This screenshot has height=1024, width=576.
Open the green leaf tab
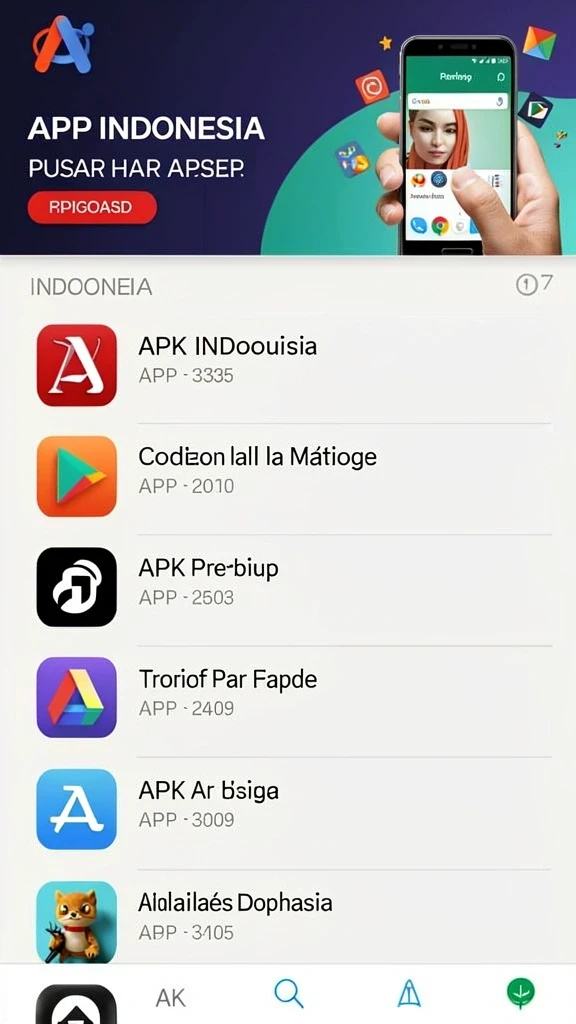(x=520, y=994)
